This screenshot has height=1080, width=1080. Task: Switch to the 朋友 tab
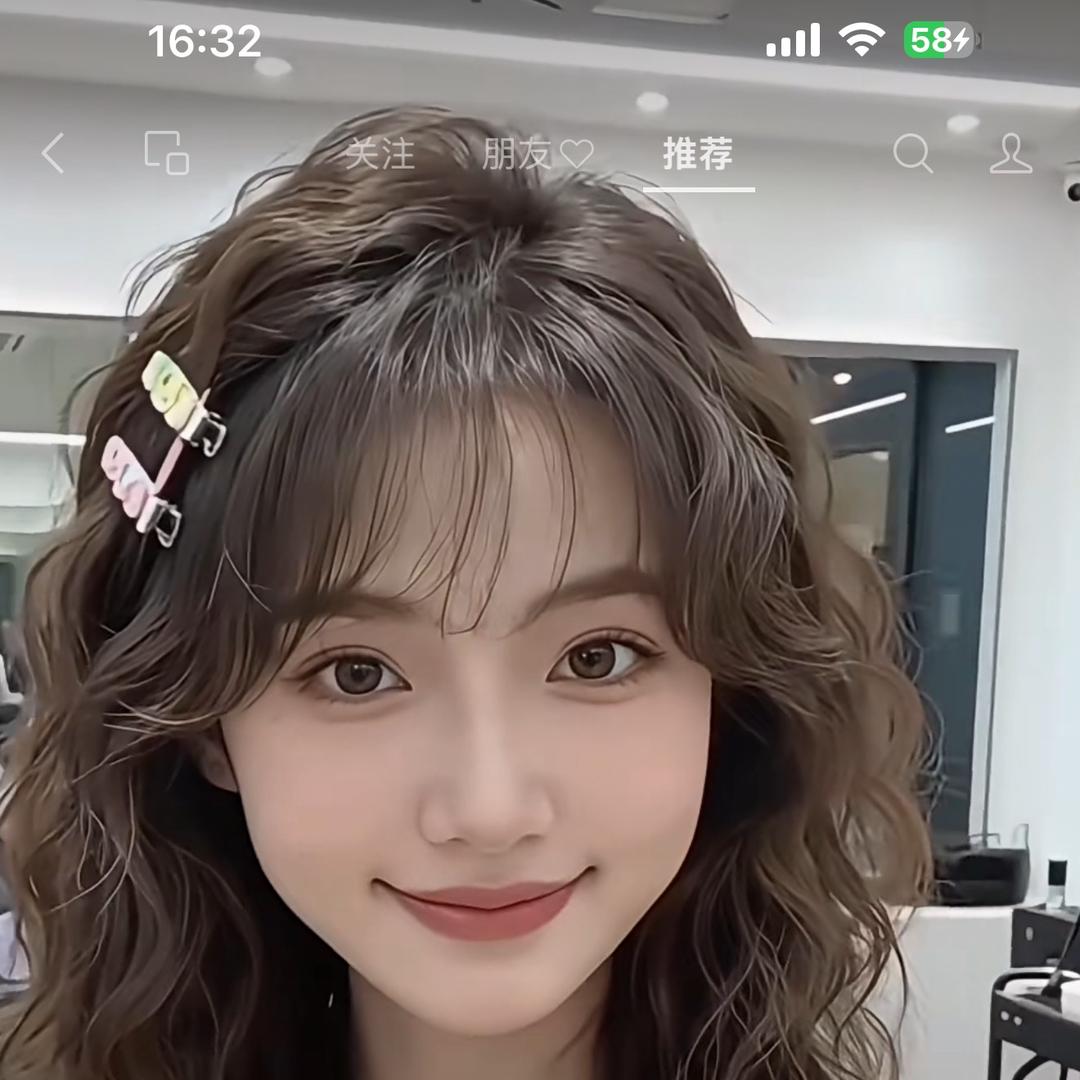(537, 154)
